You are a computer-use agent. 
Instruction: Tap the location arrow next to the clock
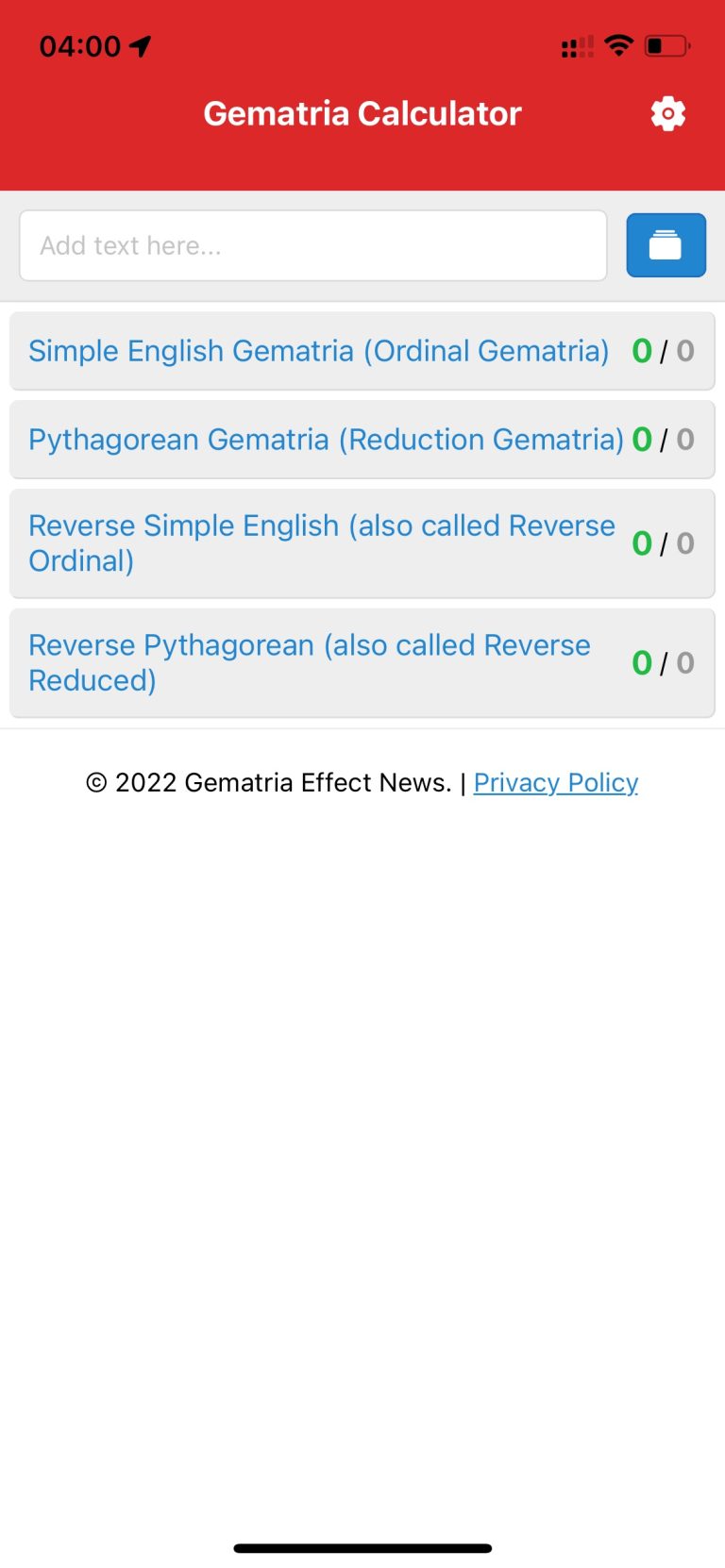click(140, 45)
